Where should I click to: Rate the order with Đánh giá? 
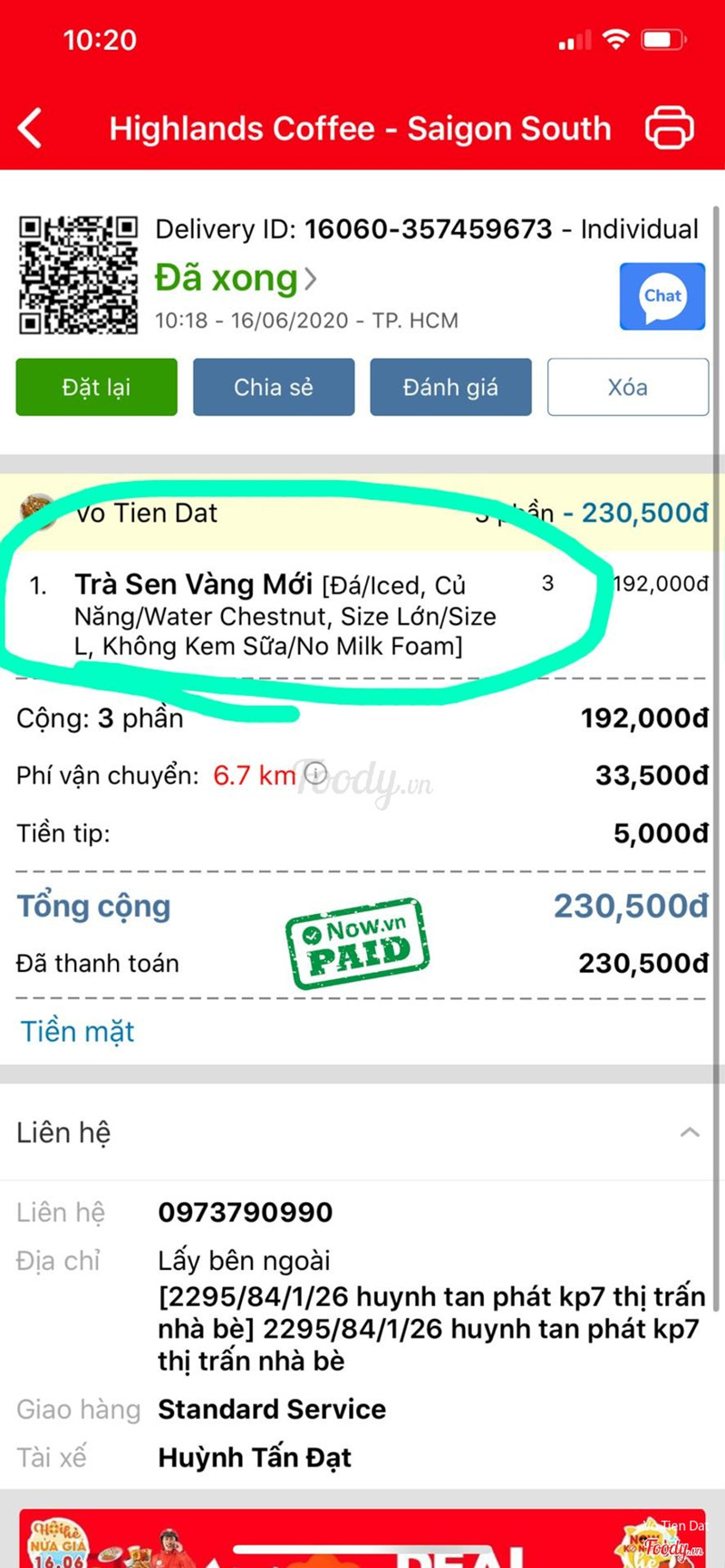450,387
